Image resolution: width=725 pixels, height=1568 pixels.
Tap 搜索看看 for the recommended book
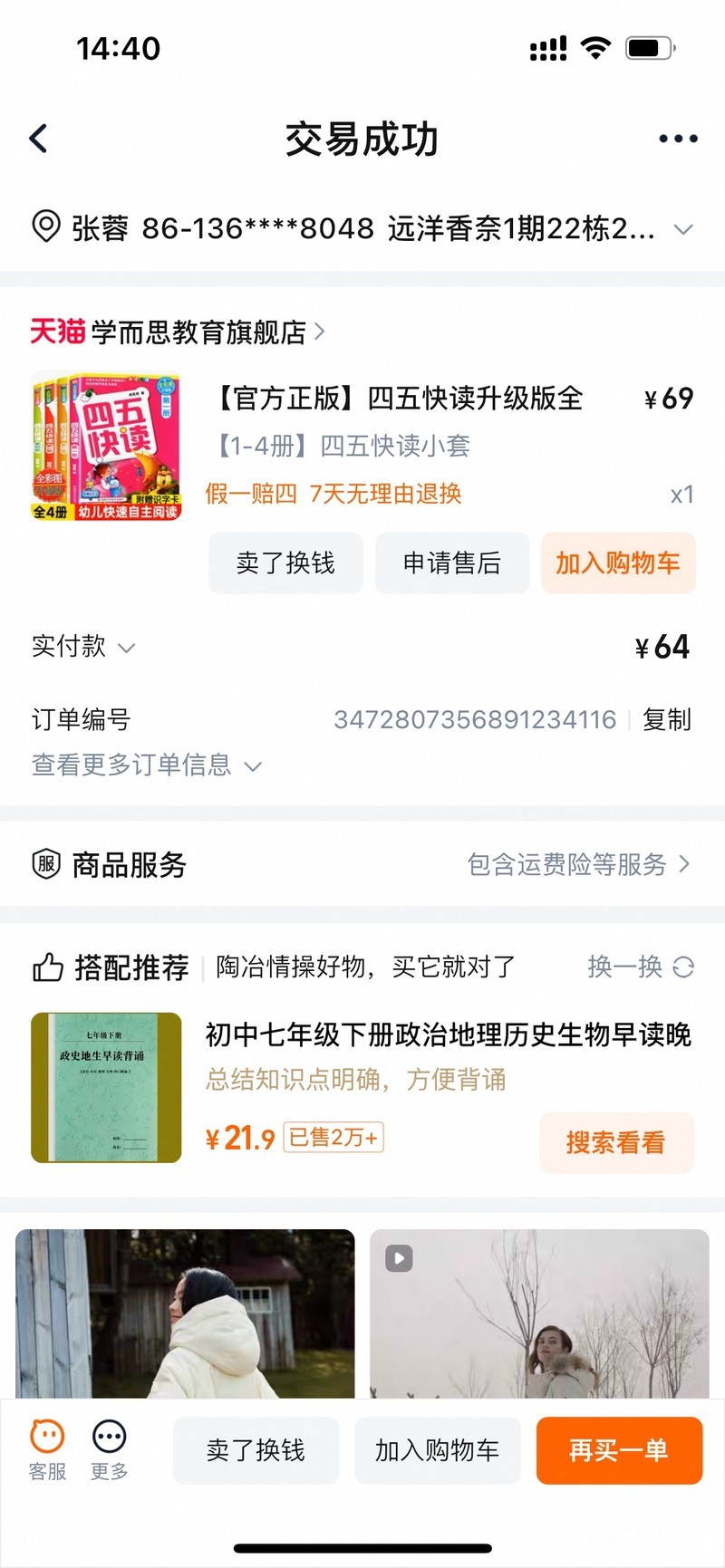(616, 1143)
